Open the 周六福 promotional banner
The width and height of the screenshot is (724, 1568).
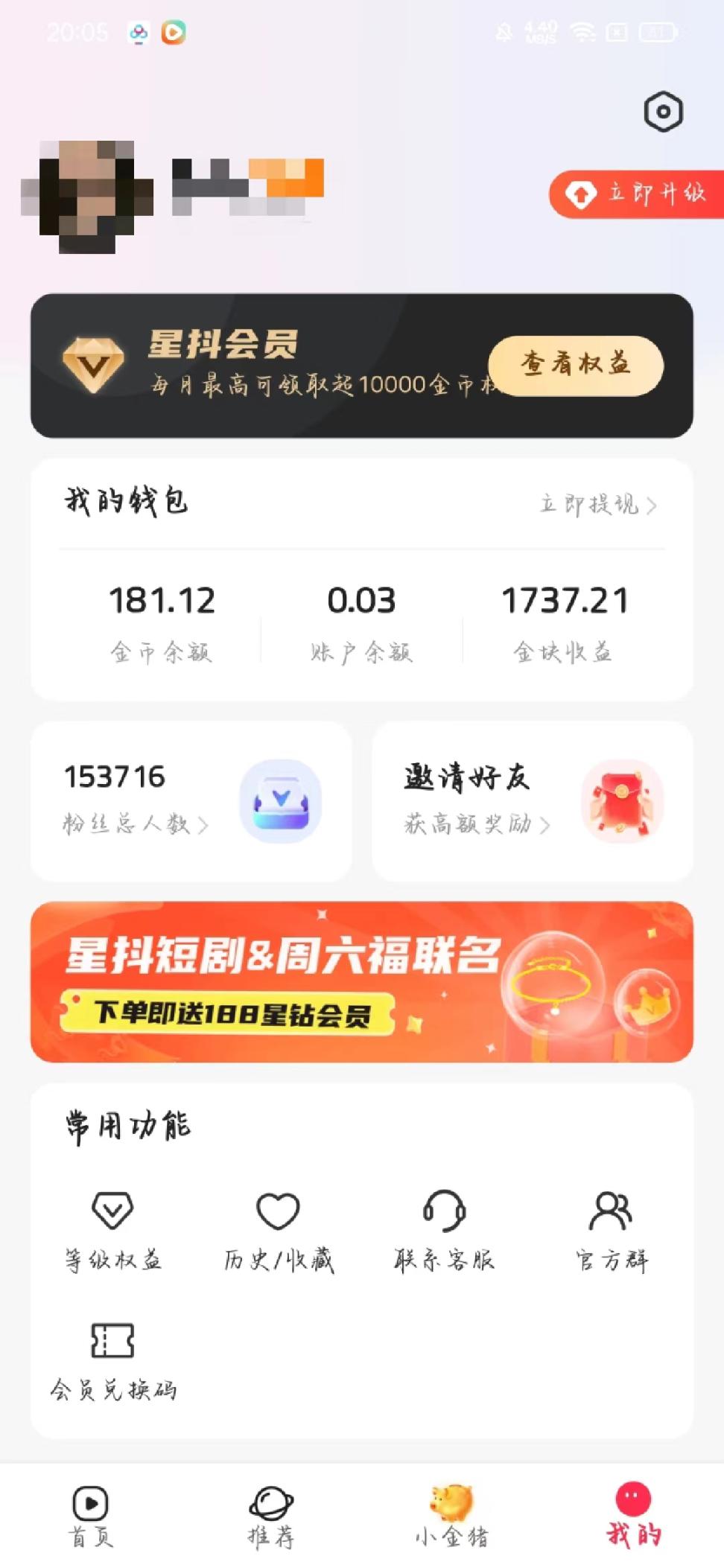click(x=362, y=983)
